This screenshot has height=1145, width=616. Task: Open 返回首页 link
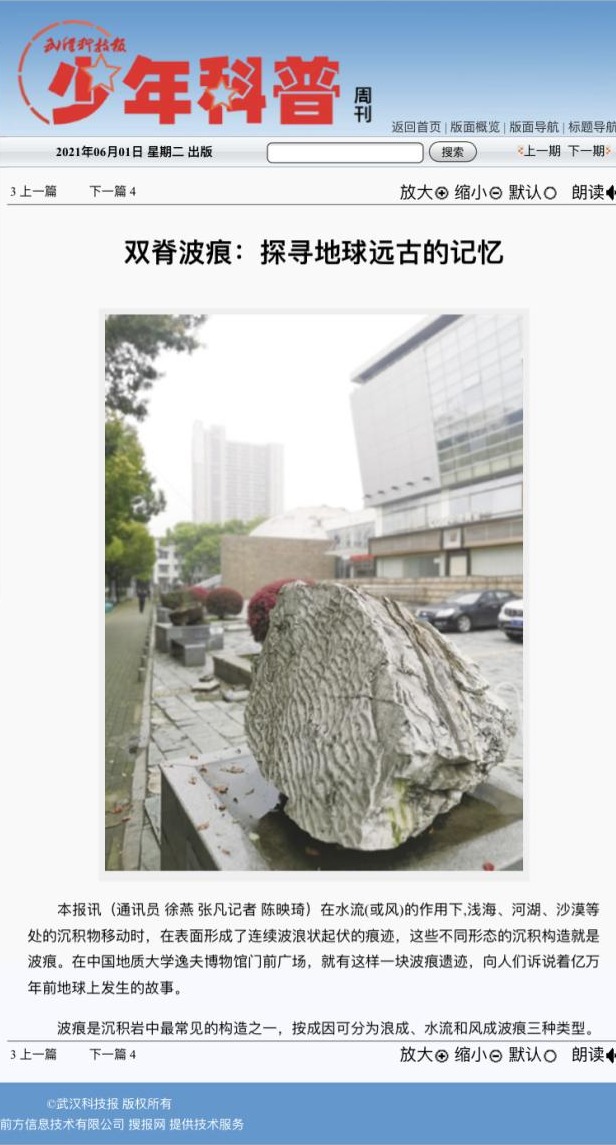[416, 127]
